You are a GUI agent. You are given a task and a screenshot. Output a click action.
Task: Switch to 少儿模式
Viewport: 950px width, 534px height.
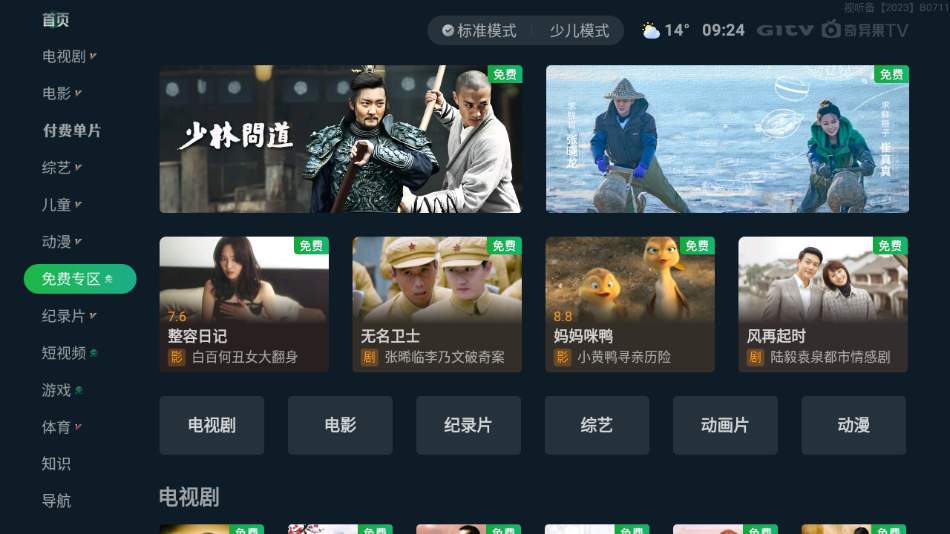tap(579, 31)
